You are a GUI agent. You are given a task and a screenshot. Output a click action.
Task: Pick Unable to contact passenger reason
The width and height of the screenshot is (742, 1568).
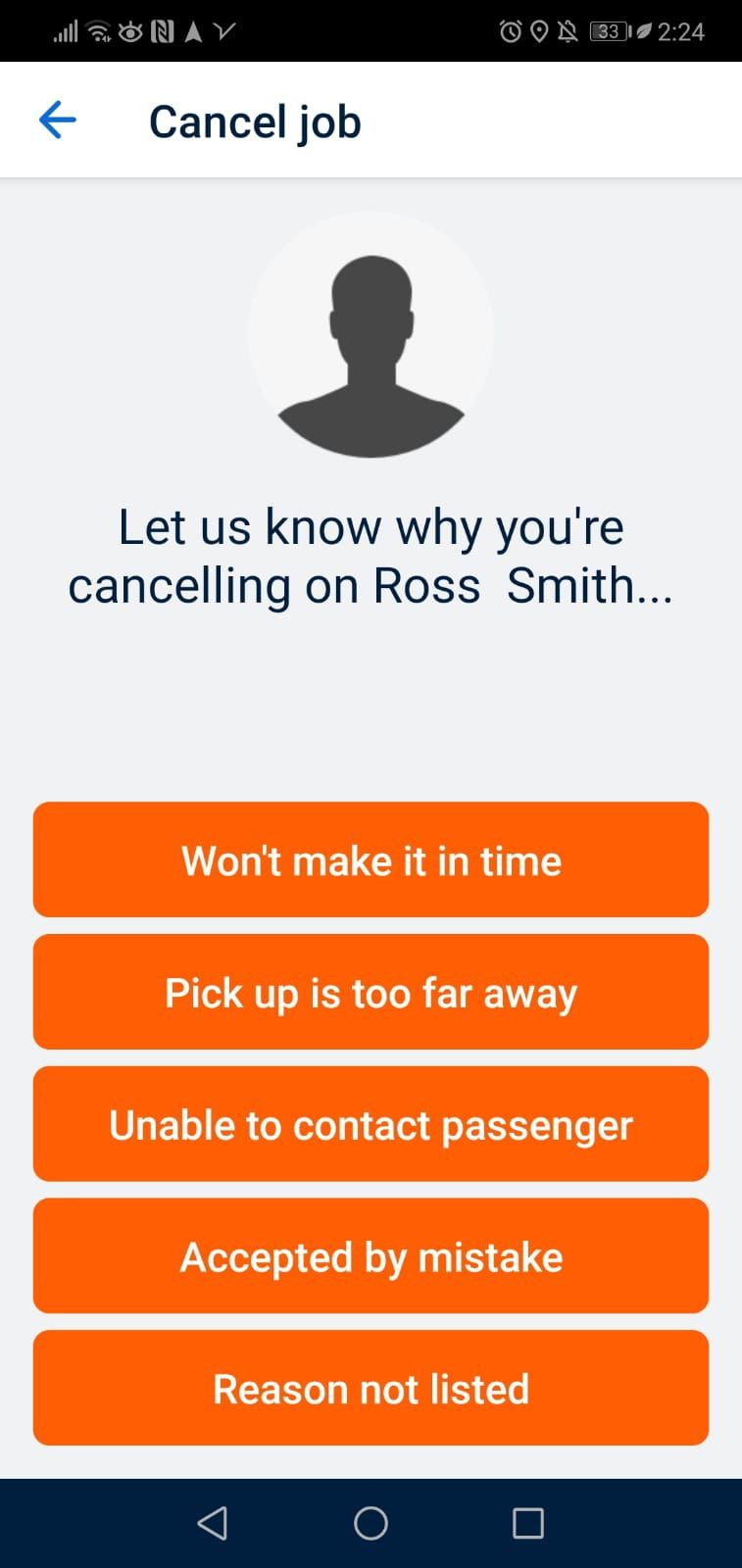tap(371, 1124)
